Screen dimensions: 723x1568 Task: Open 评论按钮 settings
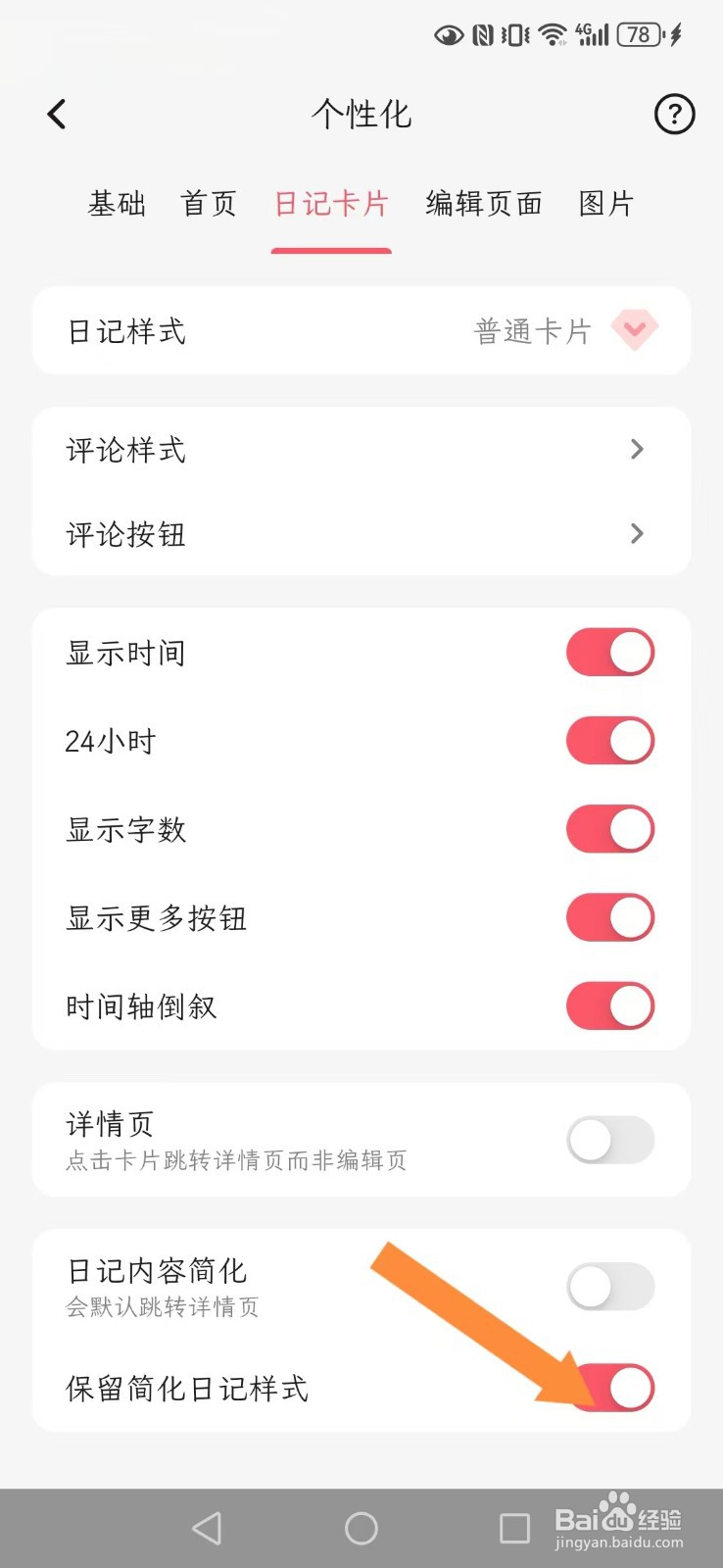pos(361,534)
